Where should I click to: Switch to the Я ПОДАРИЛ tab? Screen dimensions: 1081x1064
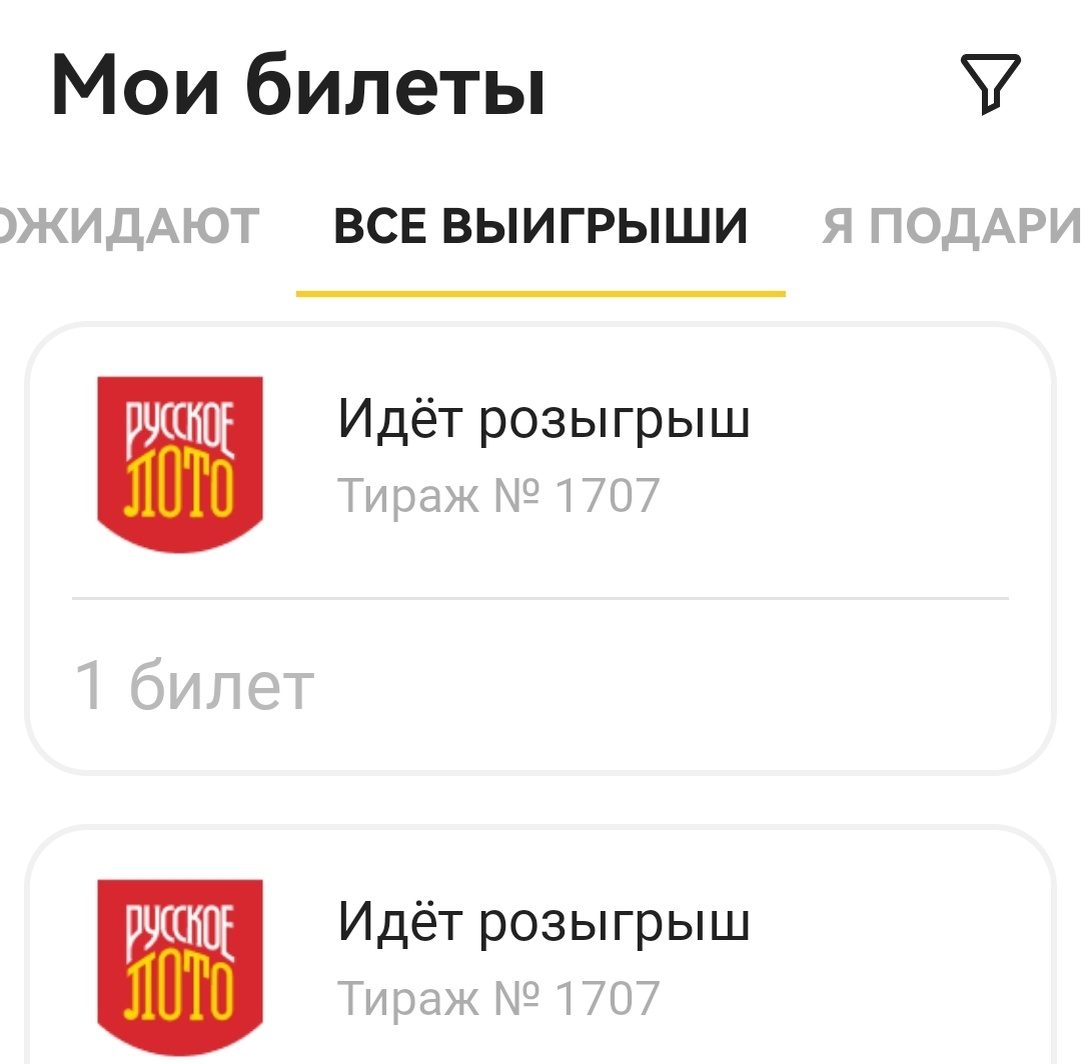[951, 226]
